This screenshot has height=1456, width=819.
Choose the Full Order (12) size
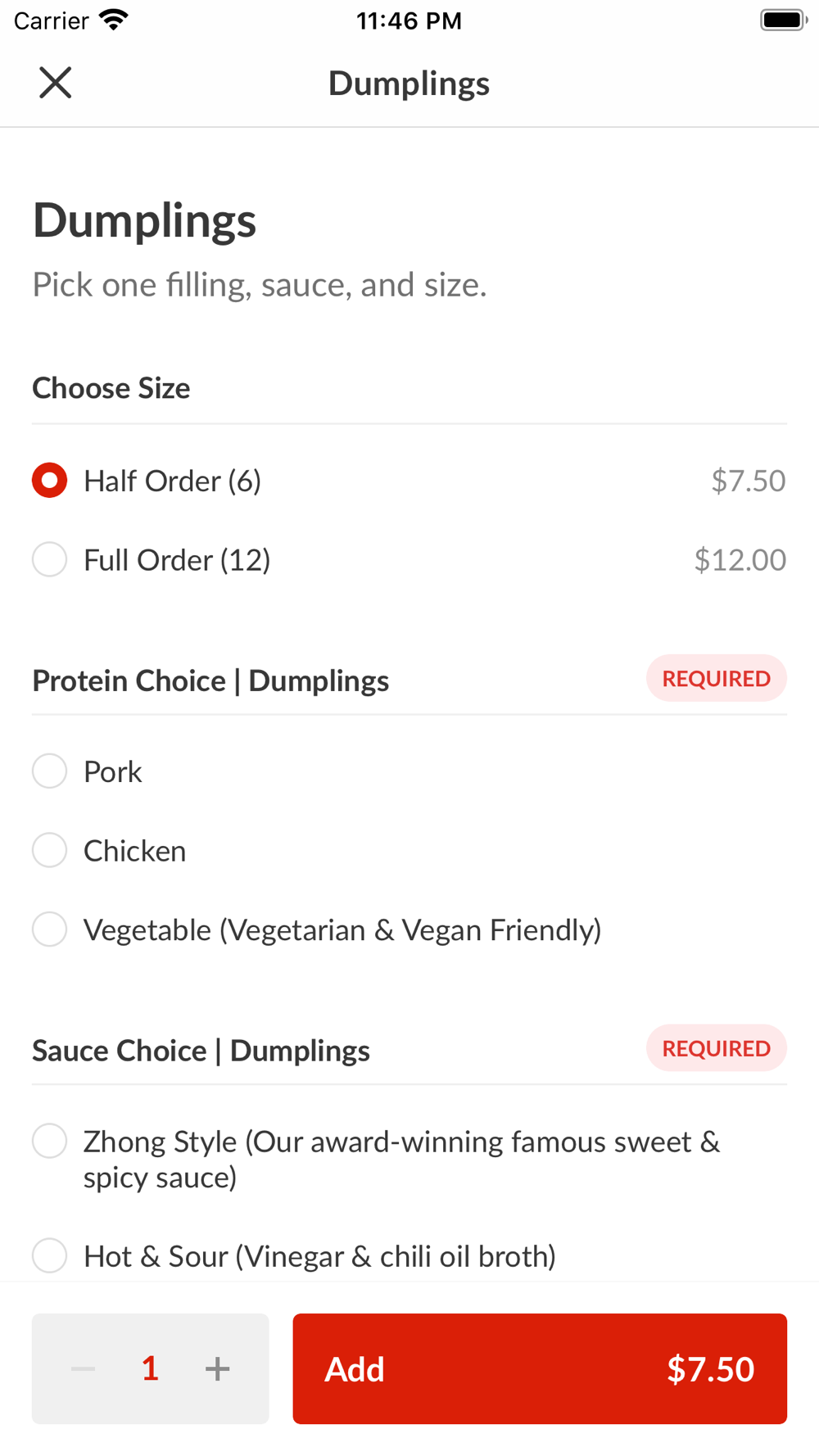50,560
